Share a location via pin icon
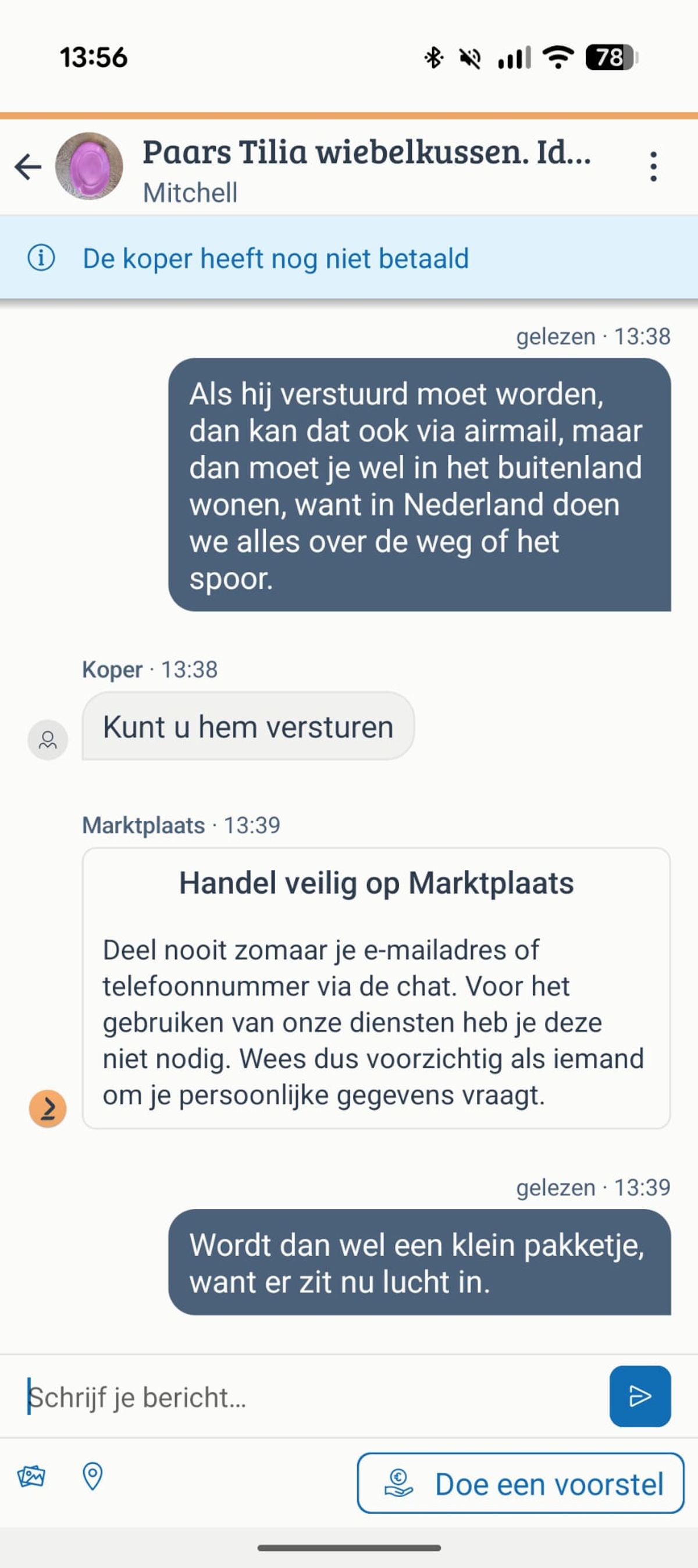Screen dimensions: 698x1568 pos(92,1476)
